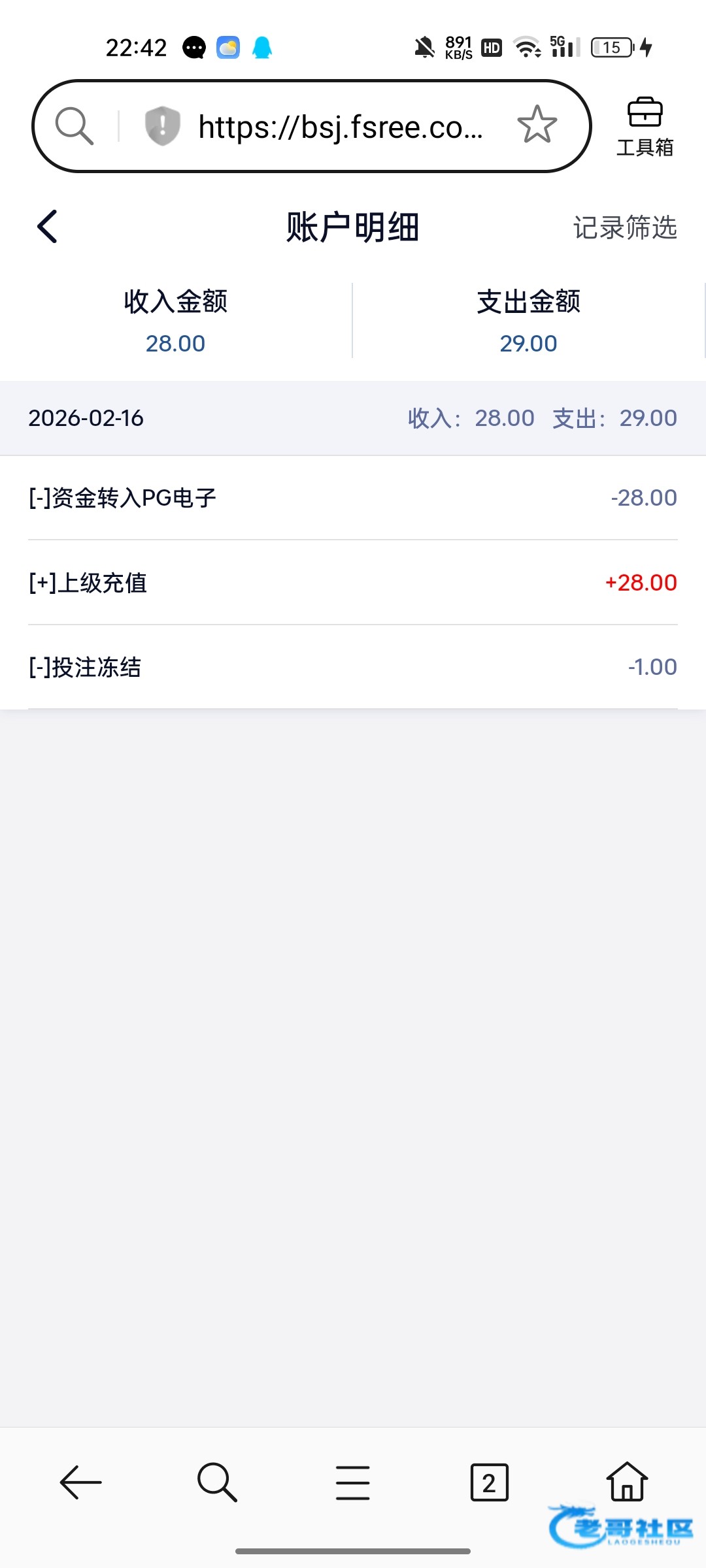Image resolution: width=706 pixels, height=1568 pixels.
Task: Go back using the browser's bottom arrow
Action: click(x=80, y=1482)
